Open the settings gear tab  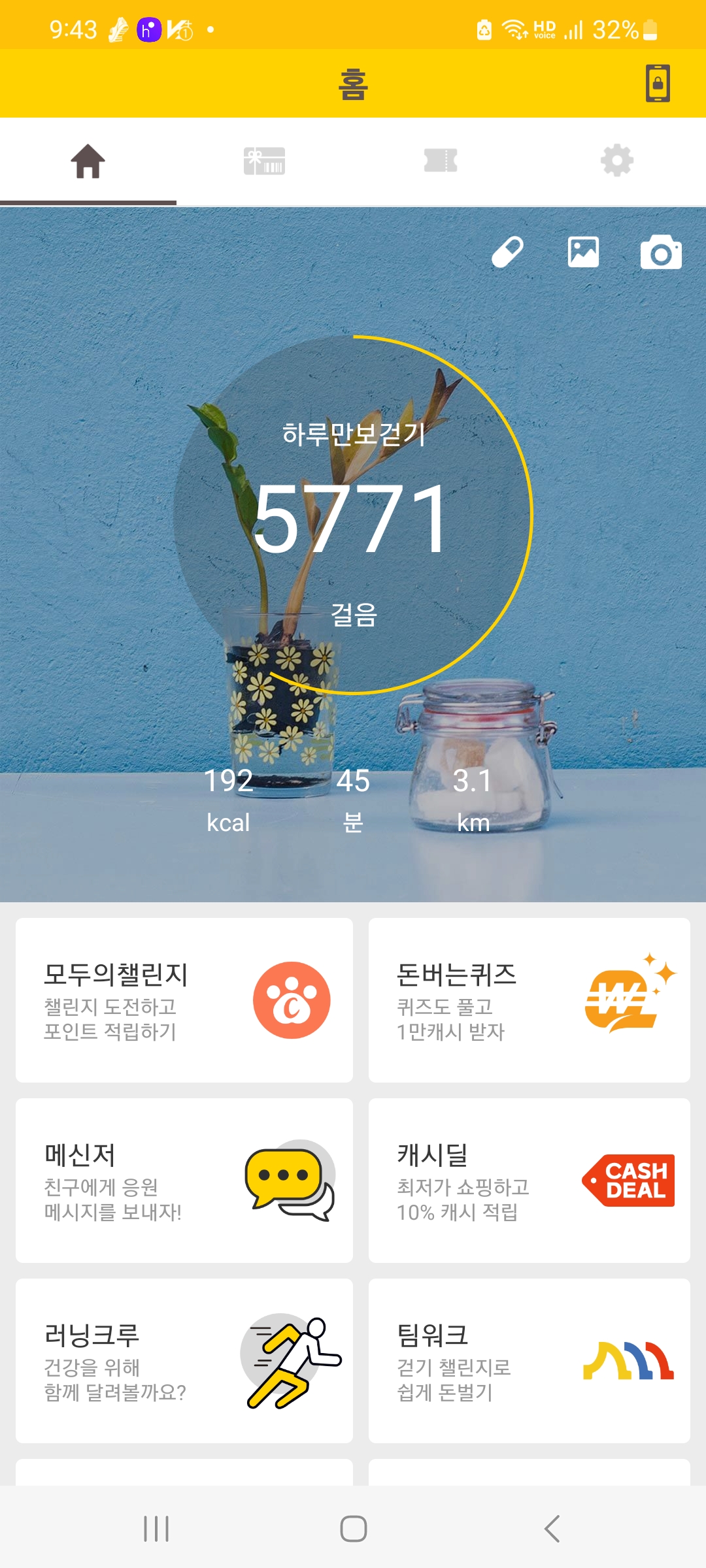point(617,161)
